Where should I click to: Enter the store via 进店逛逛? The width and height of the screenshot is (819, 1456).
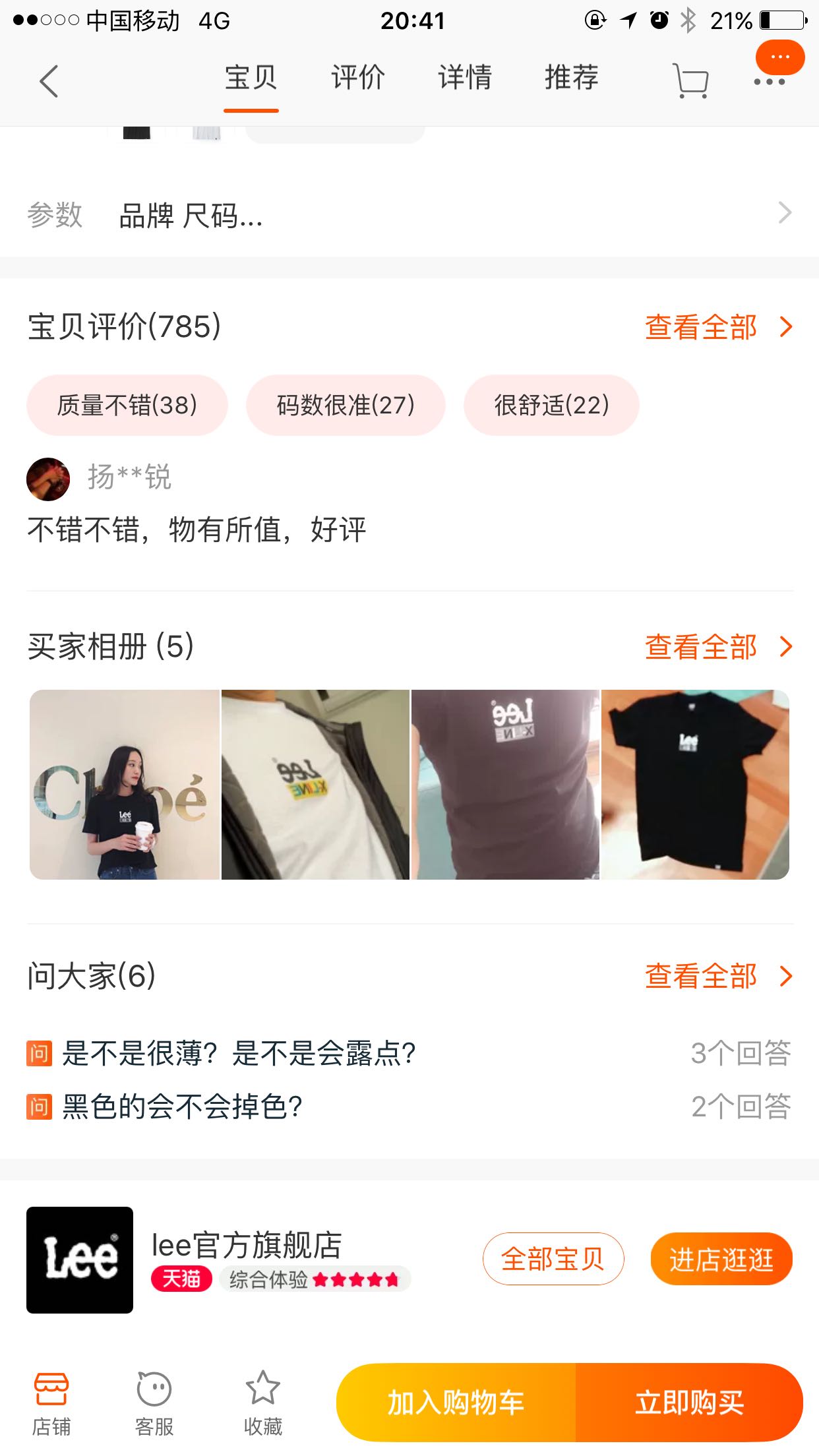pos(721,1259)
